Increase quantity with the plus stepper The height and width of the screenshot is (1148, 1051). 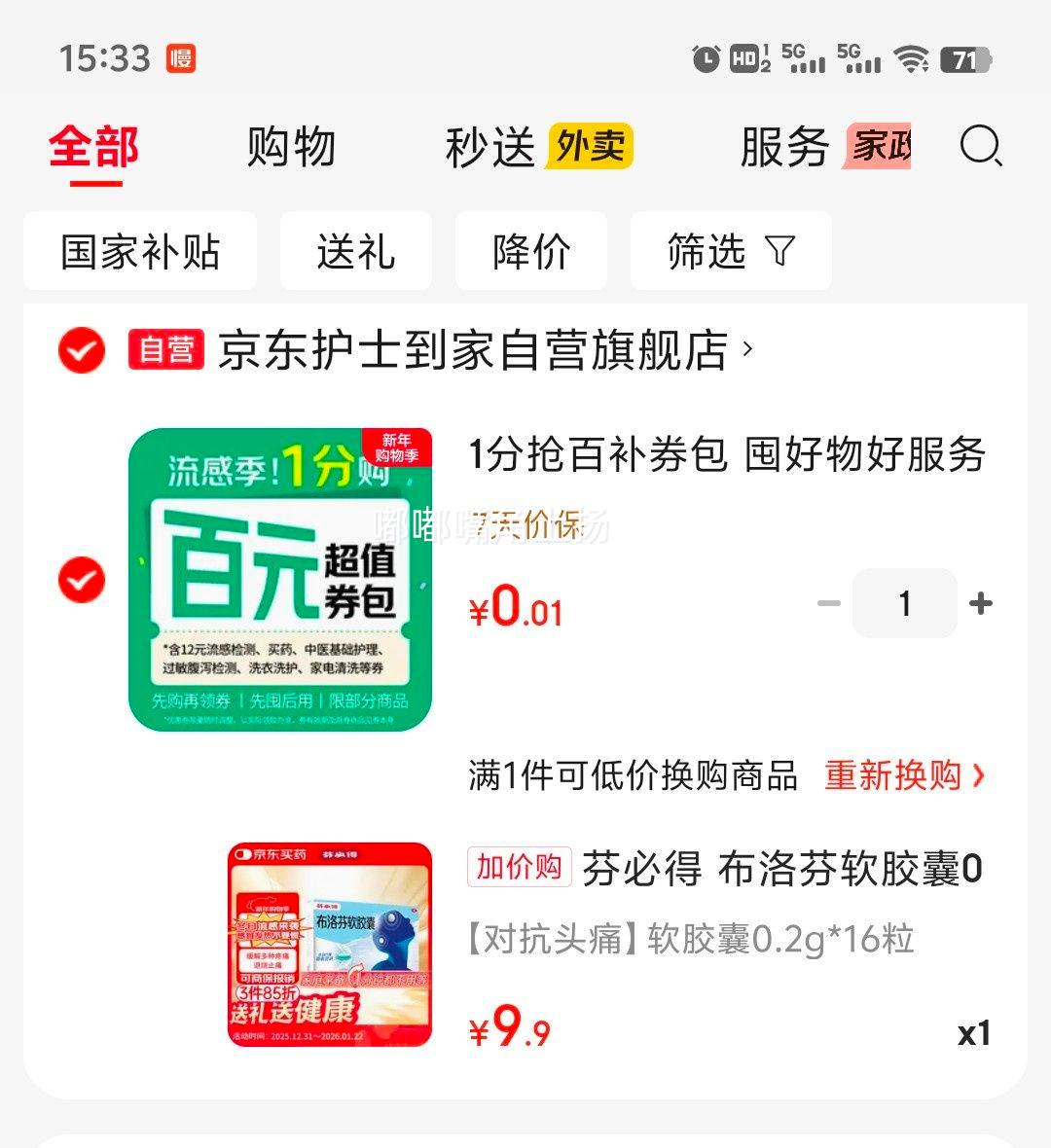tap(980, 603)
